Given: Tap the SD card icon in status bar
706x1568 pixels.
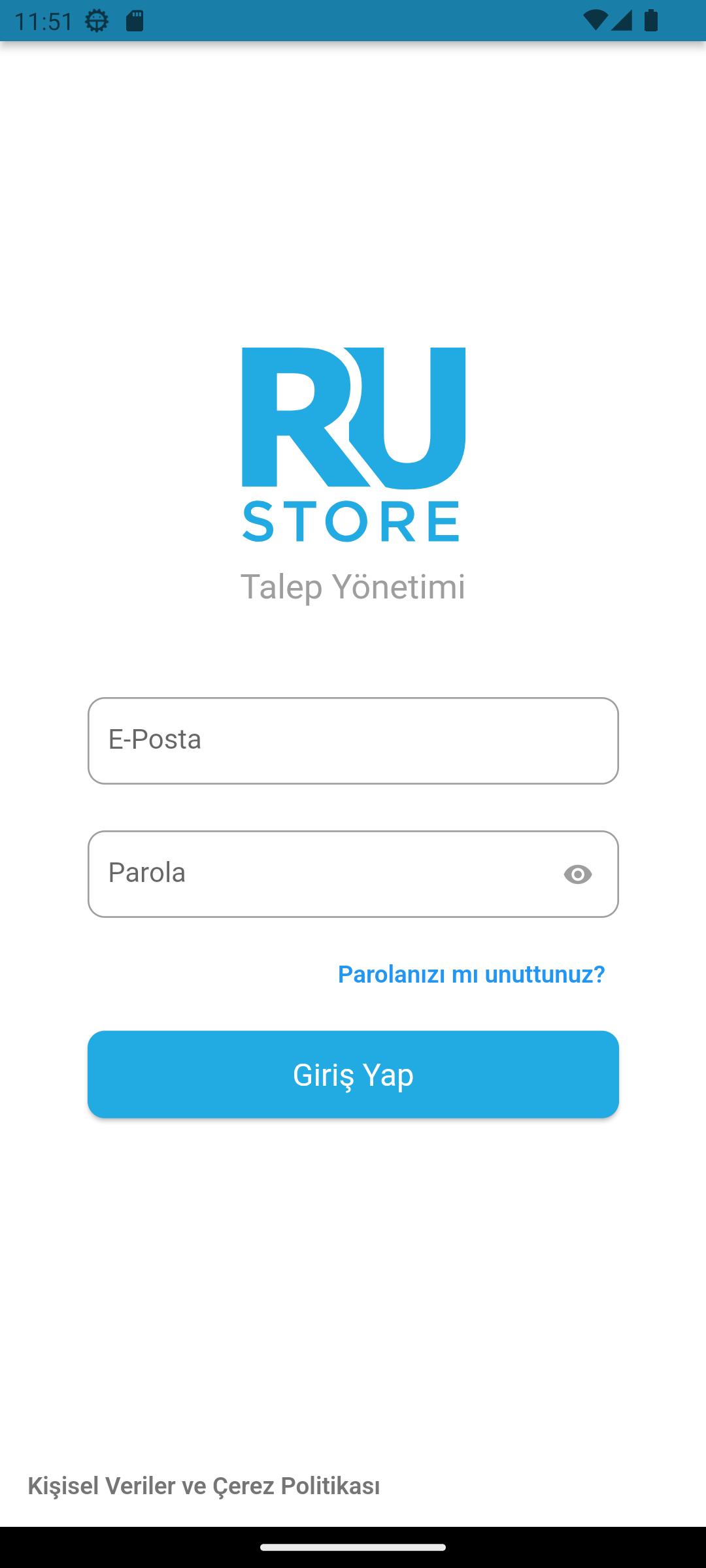Looking at the screenshot, I should [134, 20].
